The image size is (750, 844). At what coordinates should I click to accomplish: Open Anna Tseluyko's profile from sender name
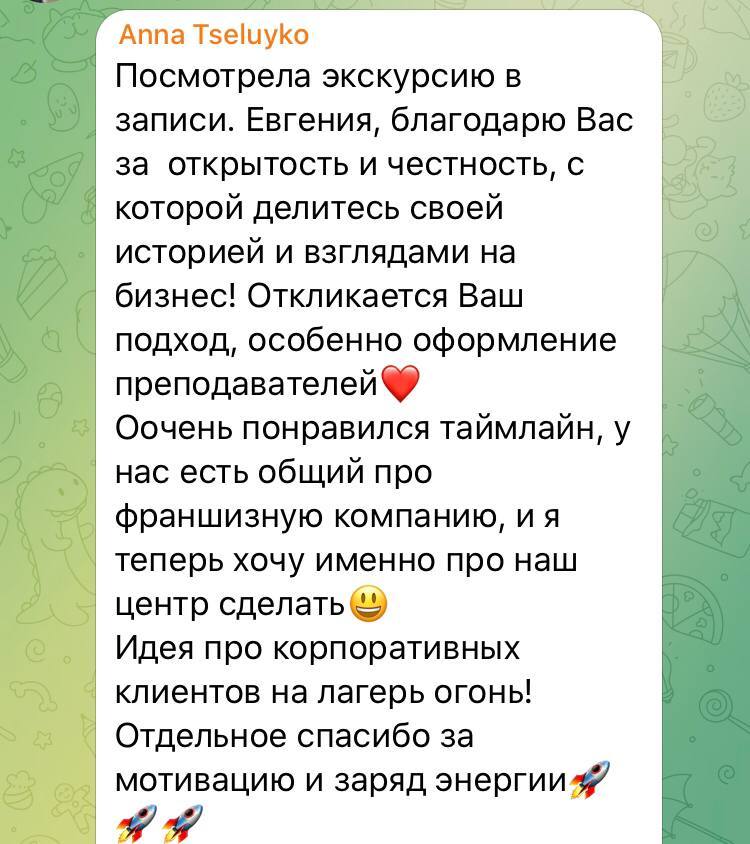213,36
